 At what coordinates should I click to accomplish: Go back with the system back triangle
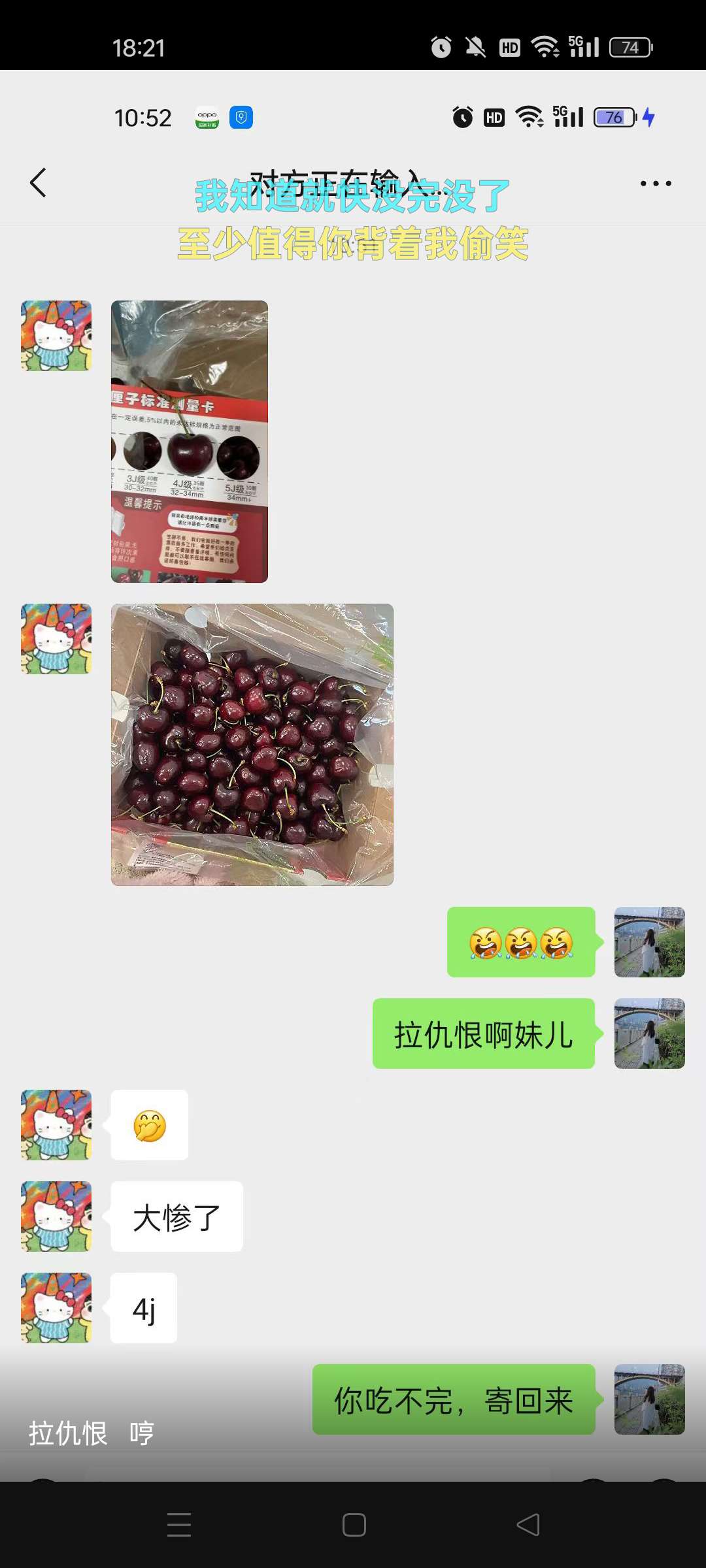pos(528,1525)
